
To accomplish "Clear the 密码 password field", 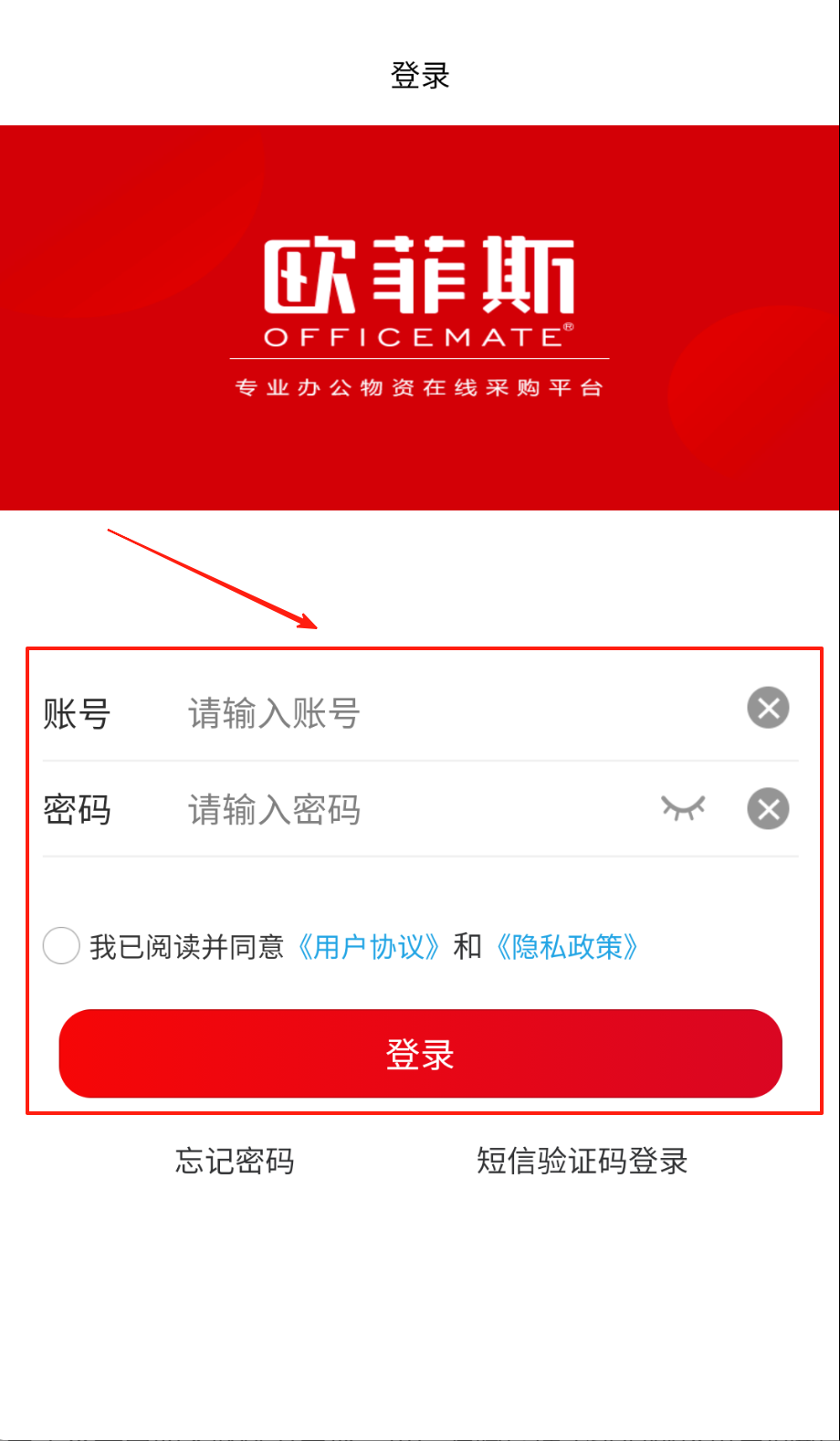I will coord(768,808).
